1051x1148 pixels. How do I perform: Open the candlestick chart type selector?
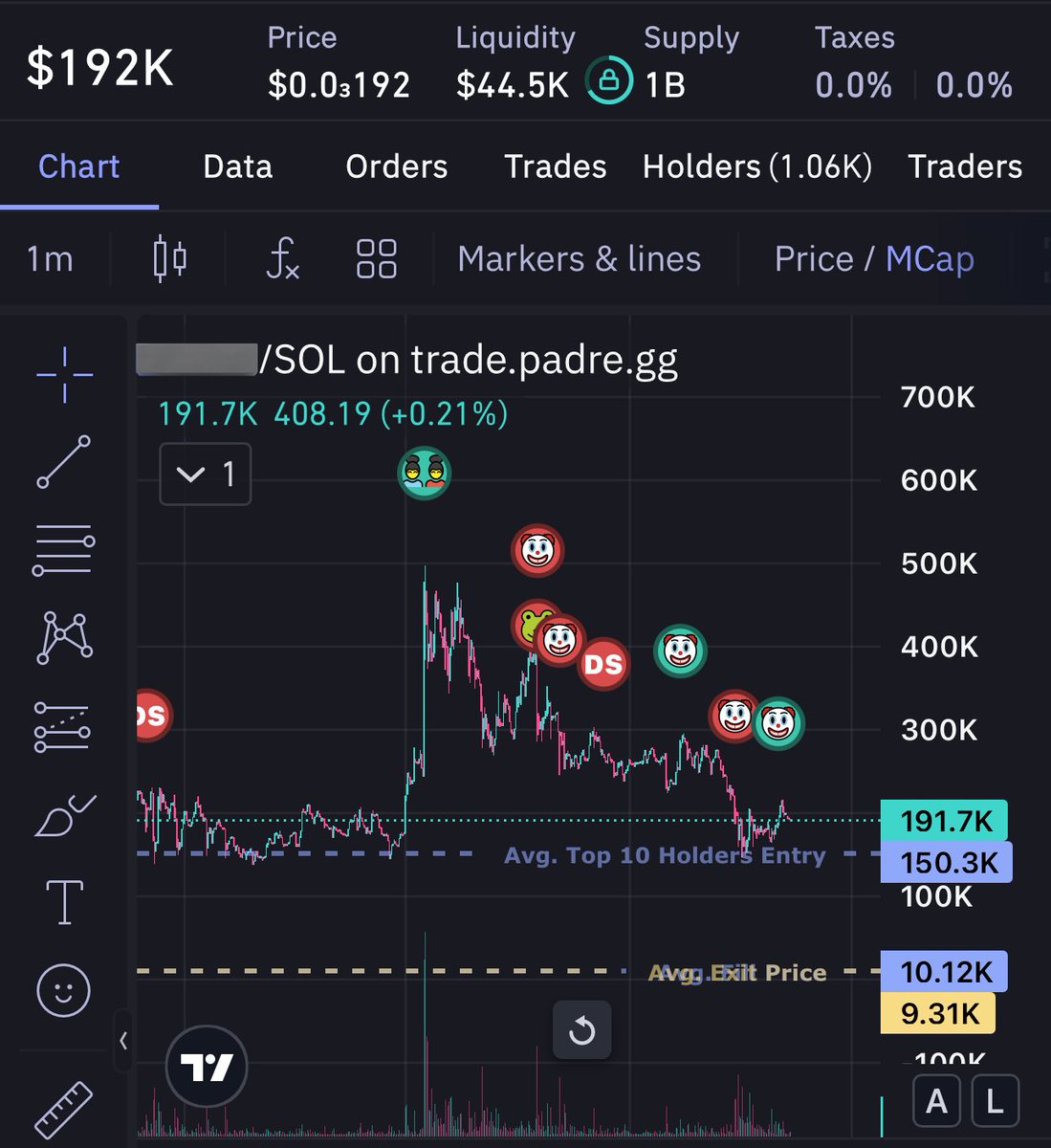coord(170,259)
